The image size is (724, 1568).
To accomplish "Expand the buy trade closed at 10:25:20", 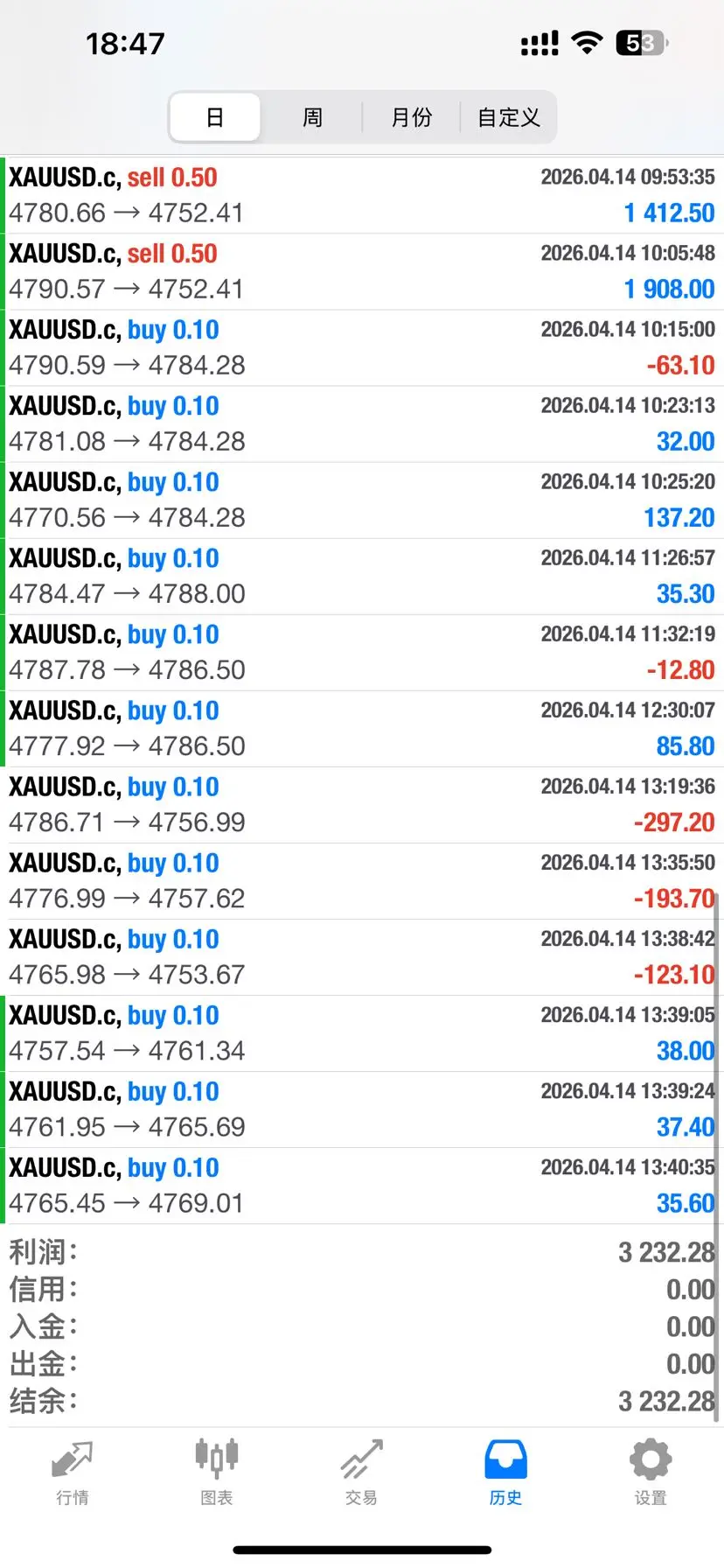I will point(362,500).
